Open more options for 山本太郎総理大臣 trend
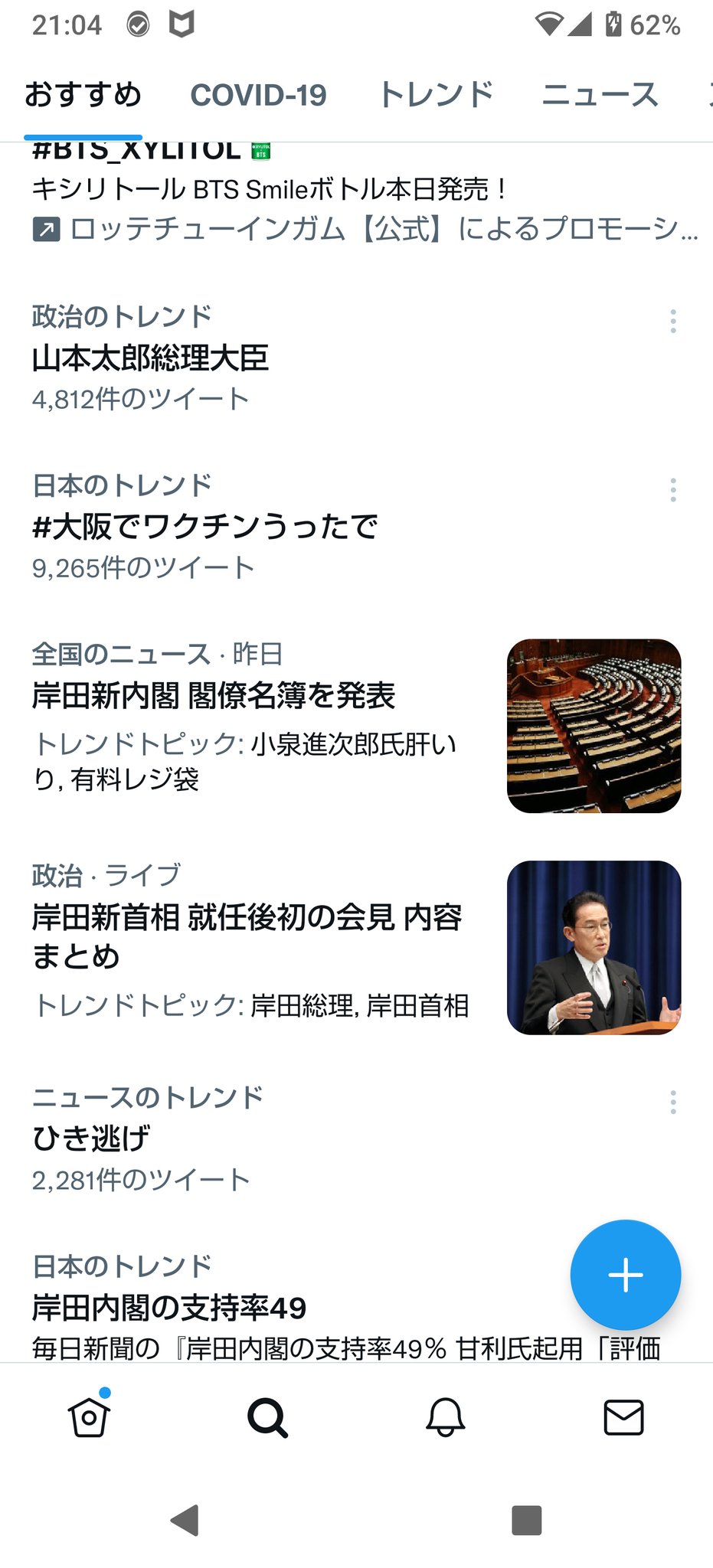This screenshot has height=1568, width=713. click(673, 321)
